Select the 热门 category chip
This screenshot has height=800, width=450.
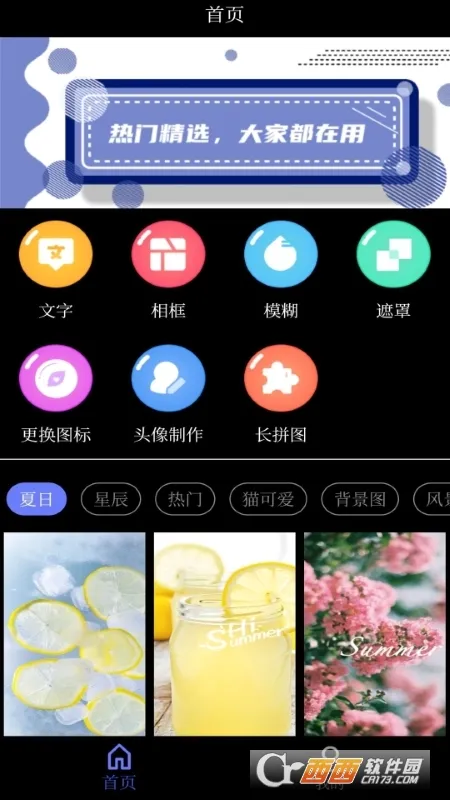[x=185, y=499]
